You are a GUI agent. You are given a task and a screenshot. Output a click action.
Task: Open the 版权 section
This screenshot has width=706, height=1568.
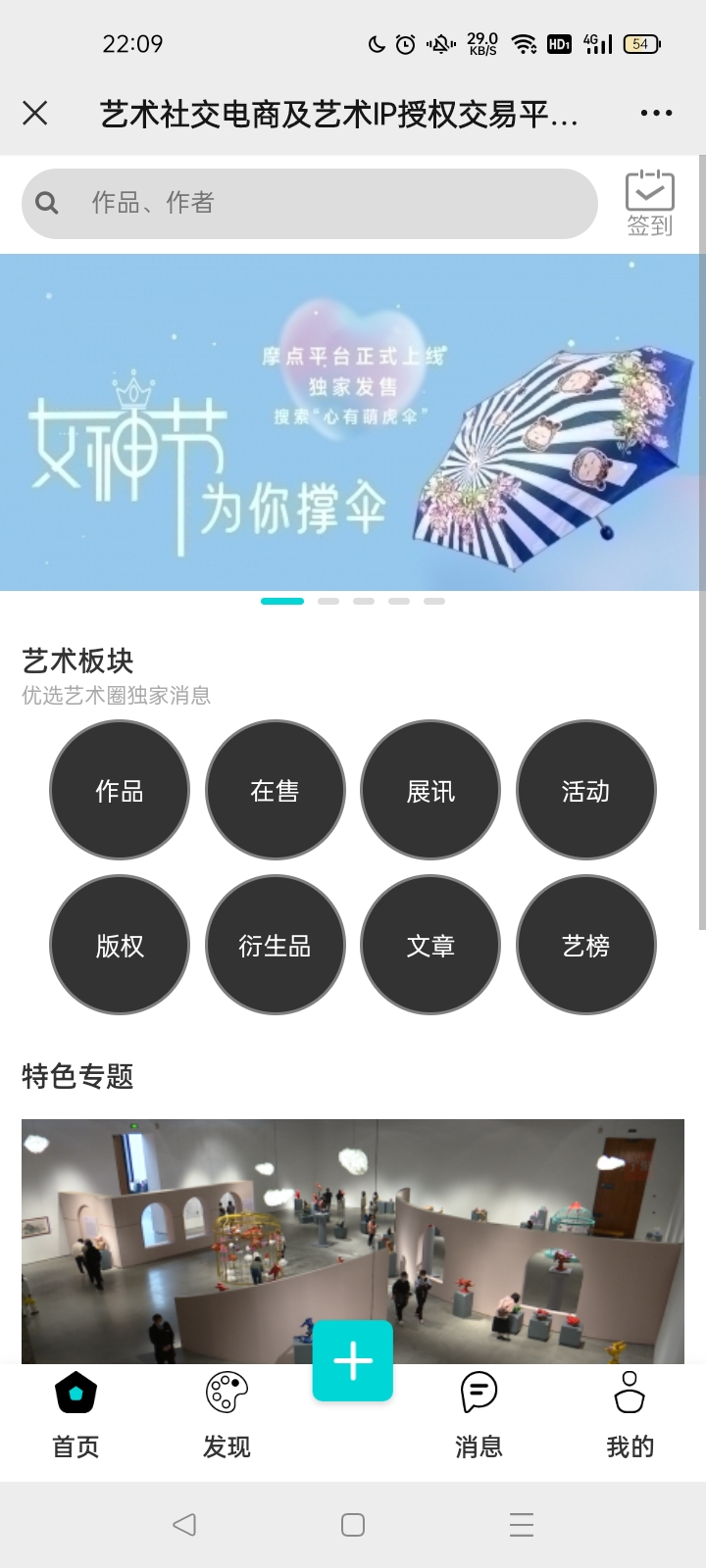120,945
